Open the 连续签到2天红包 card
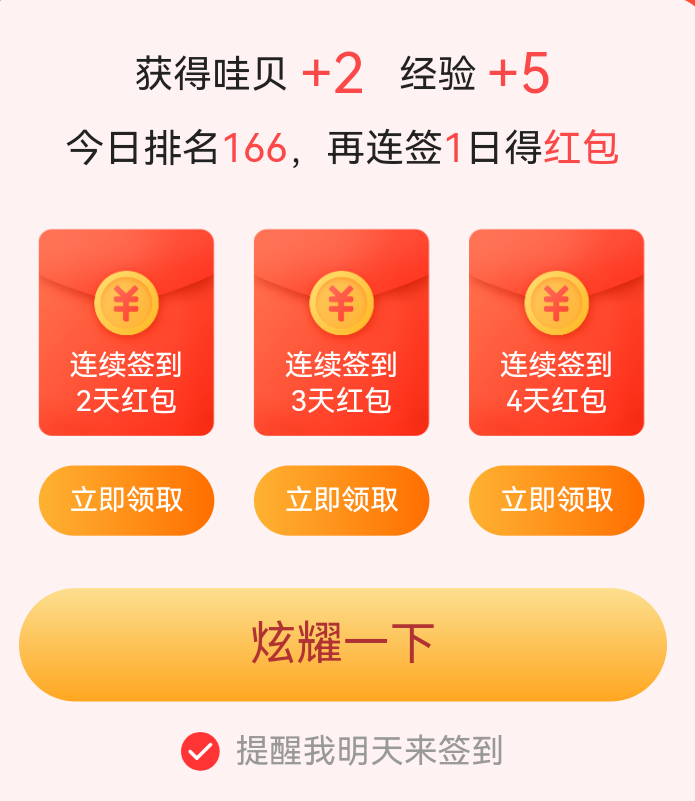695x801 pixels. 126,333
